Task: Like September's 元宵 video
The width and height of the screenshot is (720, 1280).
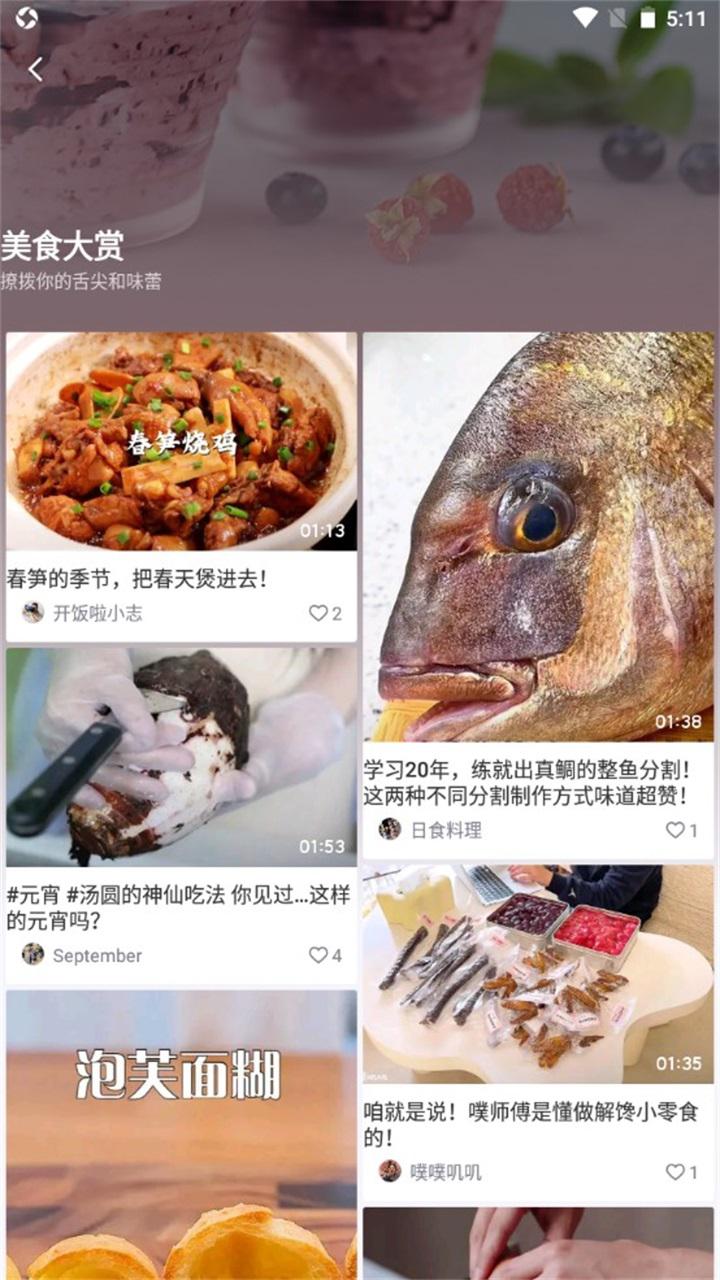Action: [325, 955]
